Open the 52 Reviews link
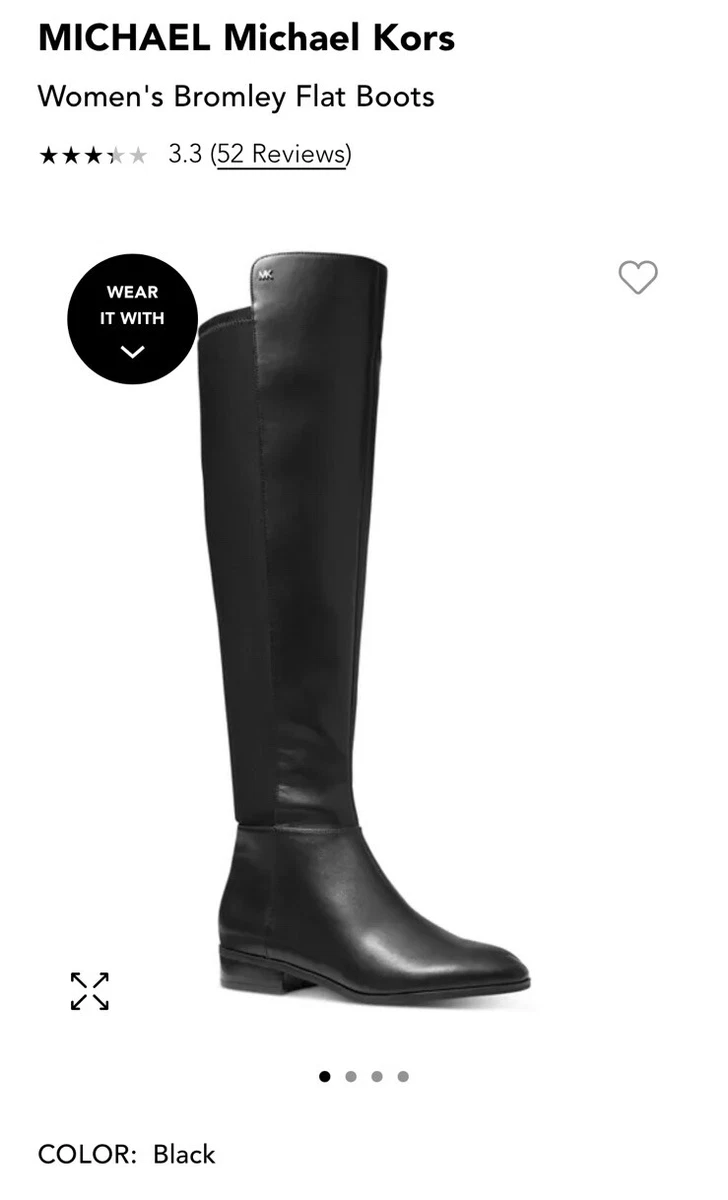 tap(281, 154)
